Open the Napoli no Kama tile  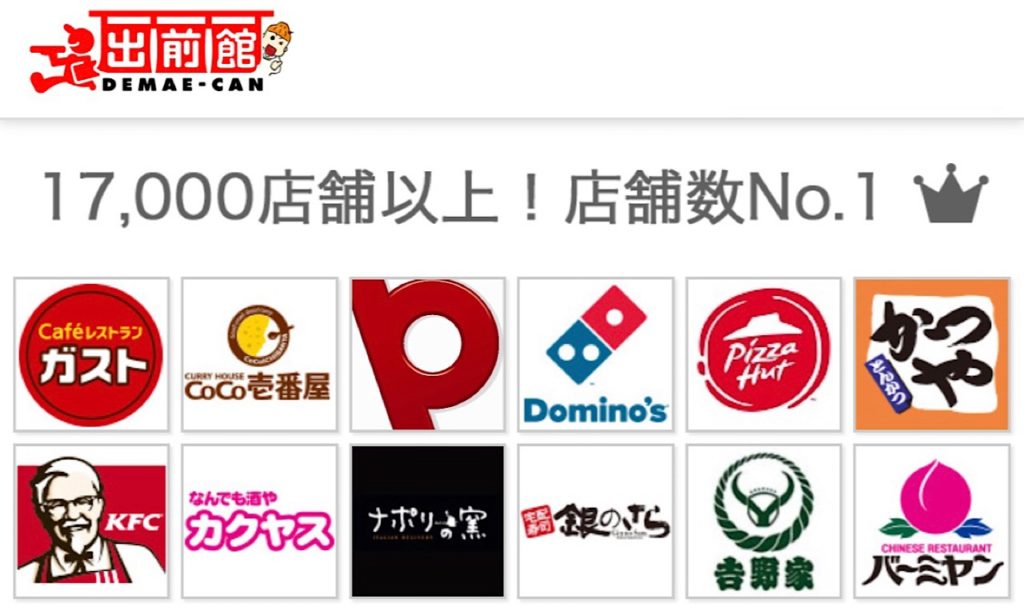[427, 522]
